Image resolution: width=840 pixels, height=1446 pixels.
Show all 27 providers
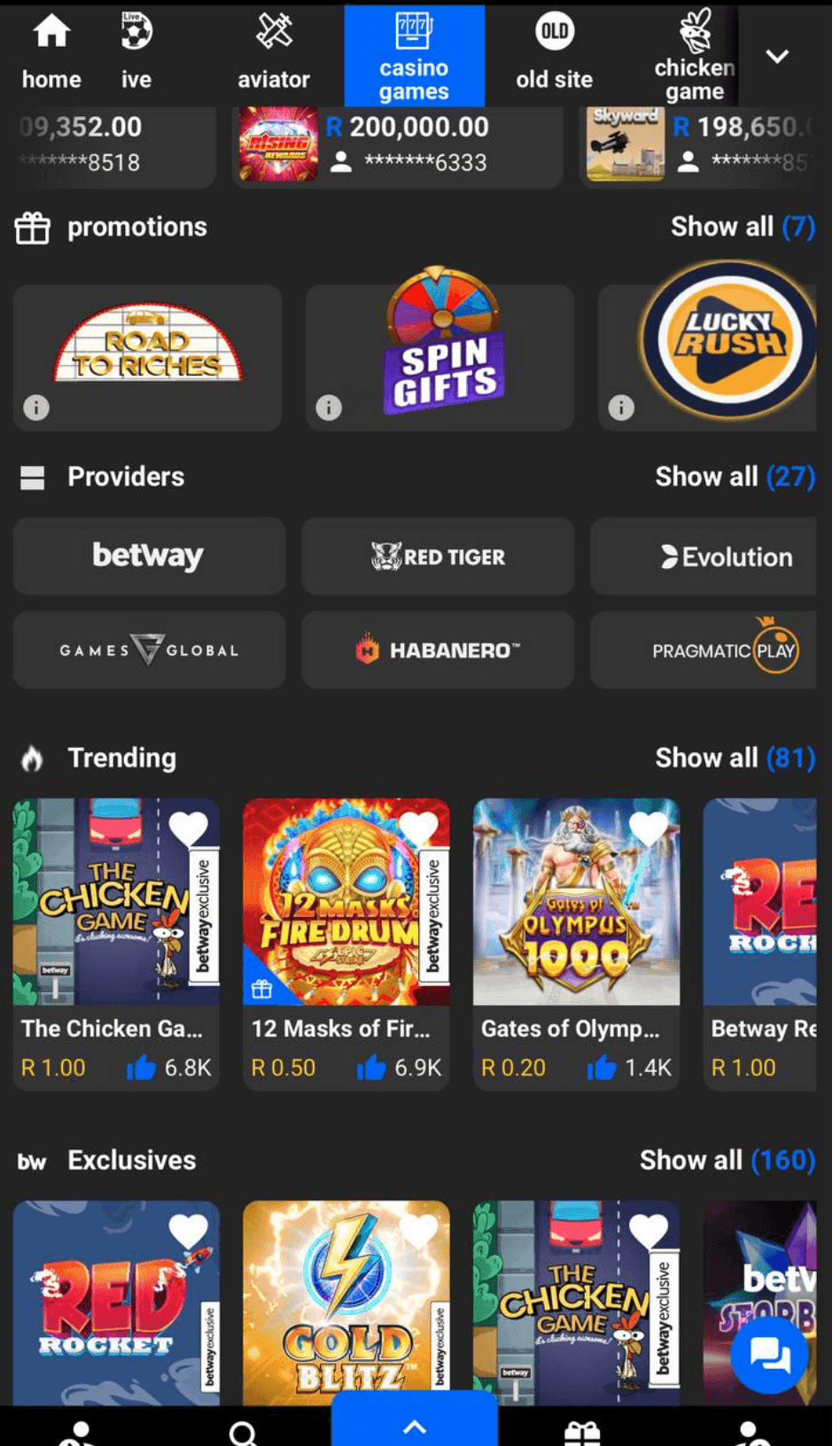tap(735, 478)
